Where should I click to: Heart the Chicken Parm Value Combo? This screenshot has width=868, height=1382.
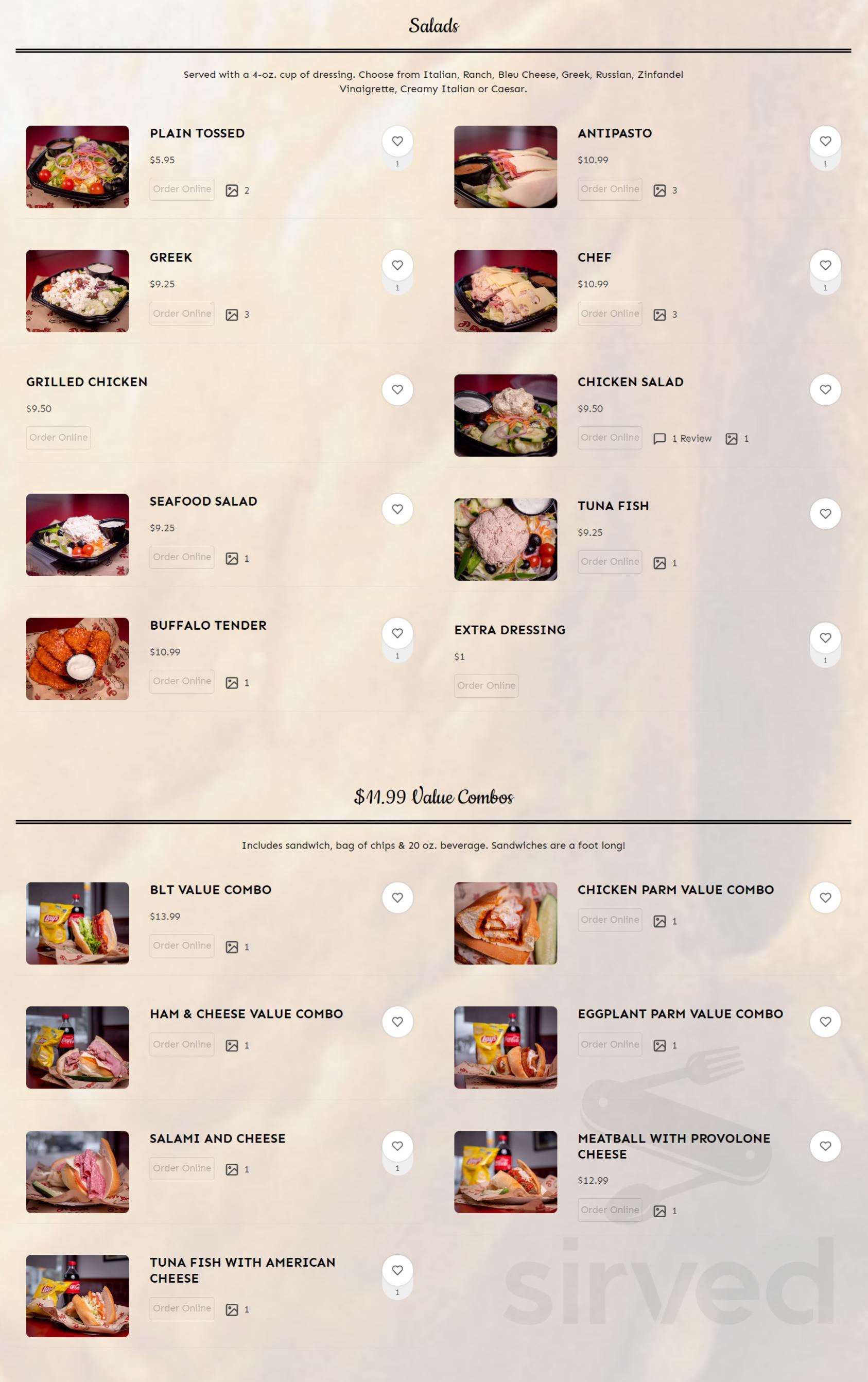click(824, 897)
